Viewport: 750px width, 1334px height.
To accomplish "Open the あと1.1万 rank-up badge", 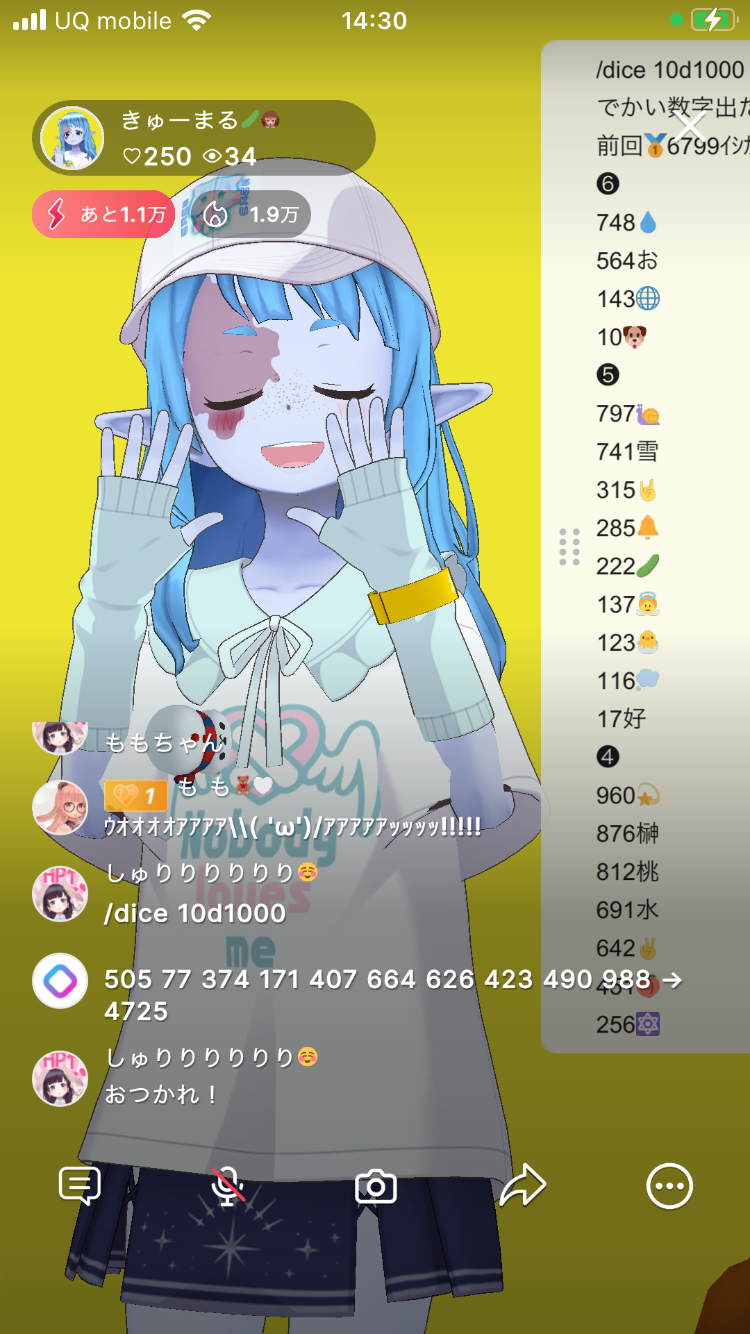I will 103,214.
